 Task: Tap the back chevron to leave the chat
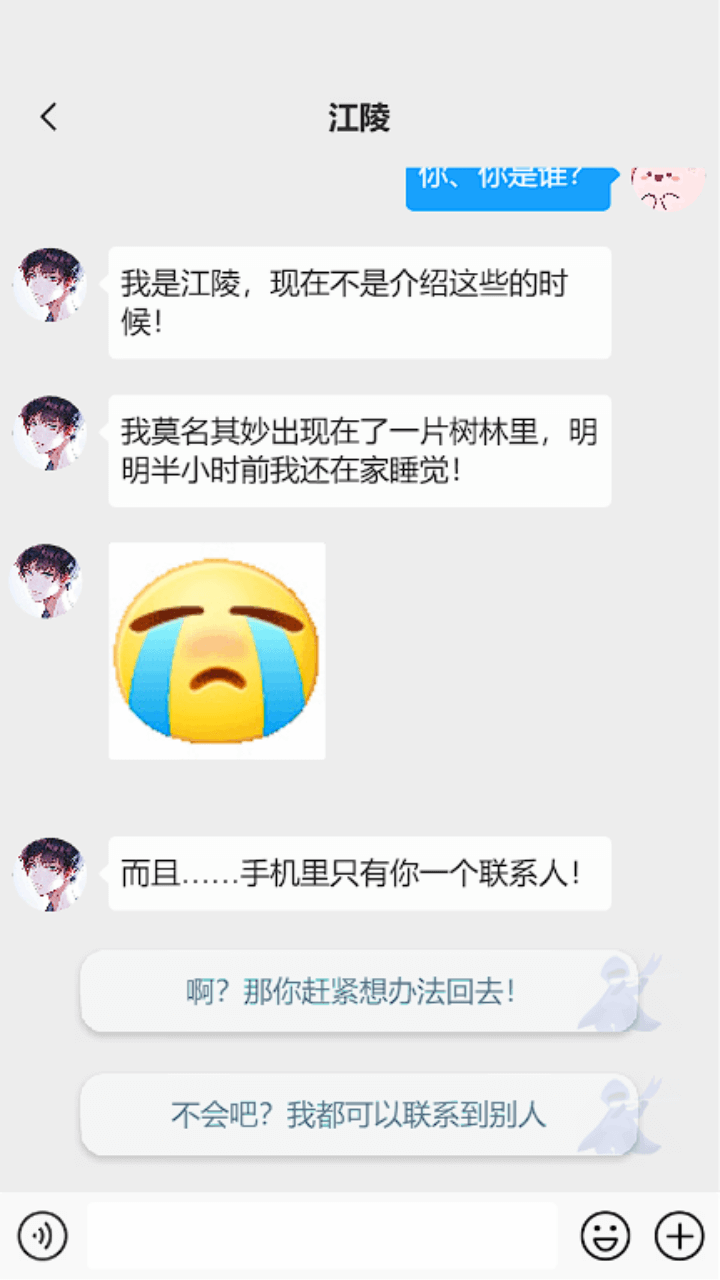[x=47, y=116]
